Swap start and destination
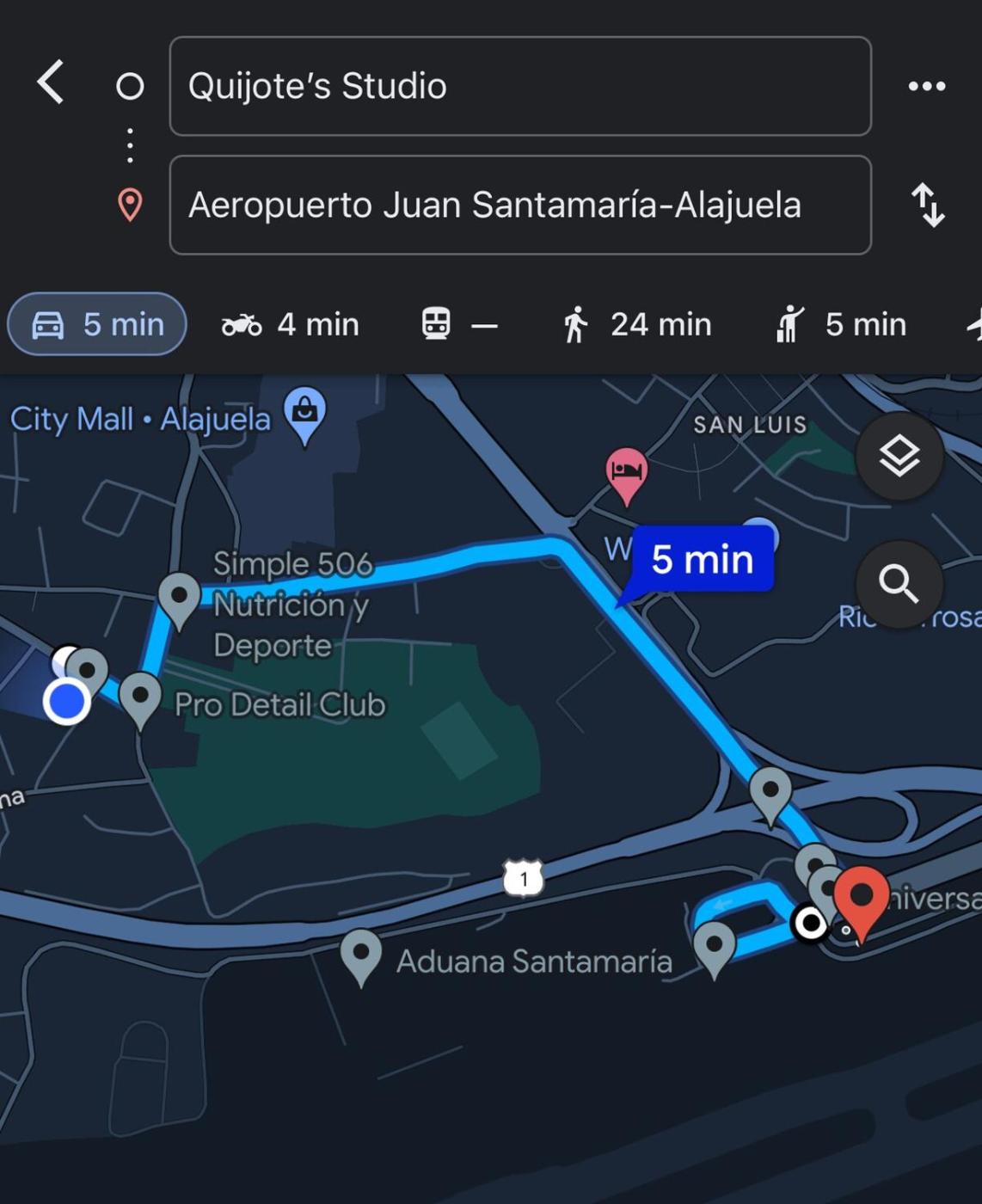The image size is (982, 1204). (x=928, y=206)
